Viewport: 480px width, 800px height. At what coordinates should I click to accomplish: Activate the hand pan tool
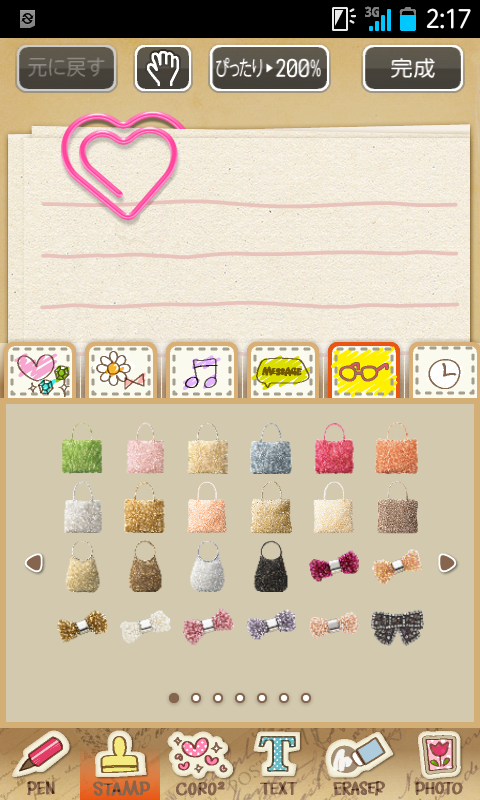point(163,68)
